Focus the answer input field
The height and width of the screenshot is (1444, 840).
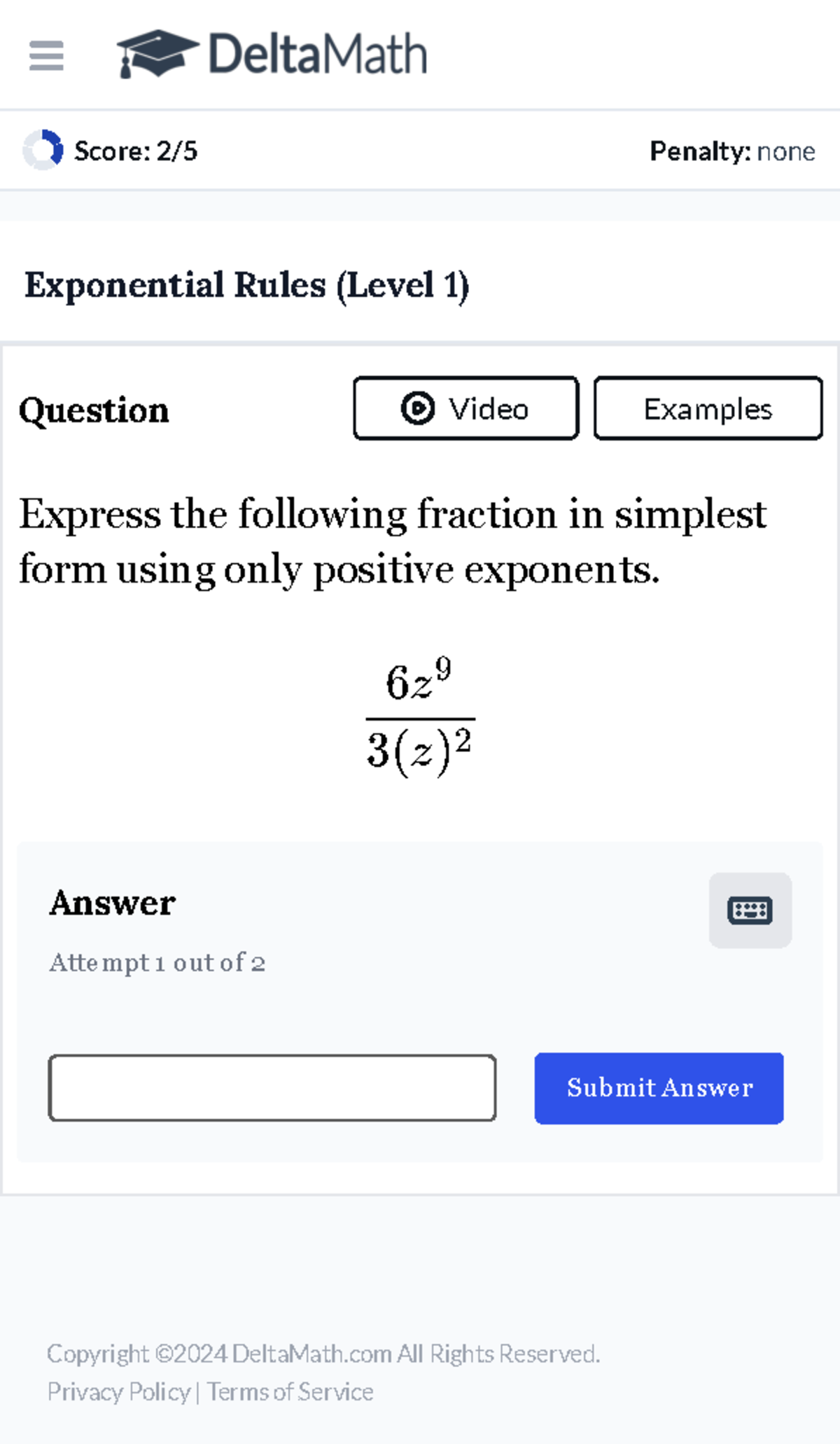[272, 1088]
